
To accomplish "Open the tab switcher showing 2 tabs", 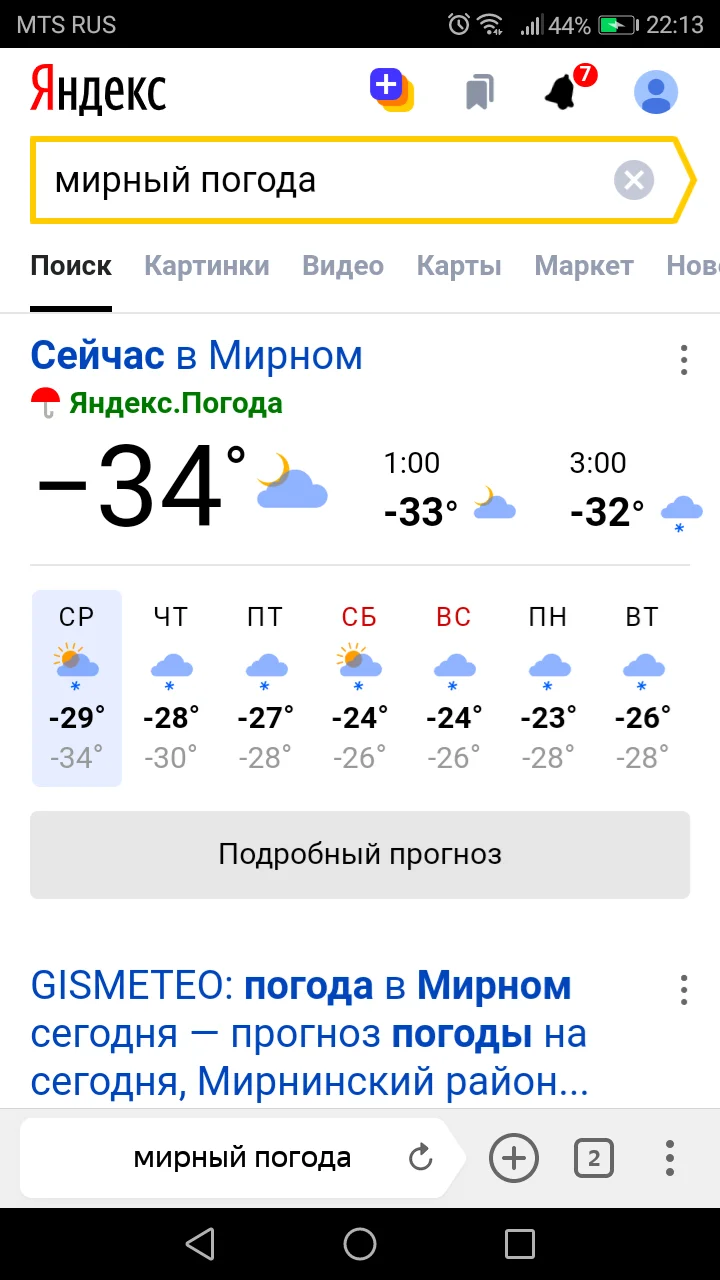I will pyautogui.click(x=593, y=1158).
